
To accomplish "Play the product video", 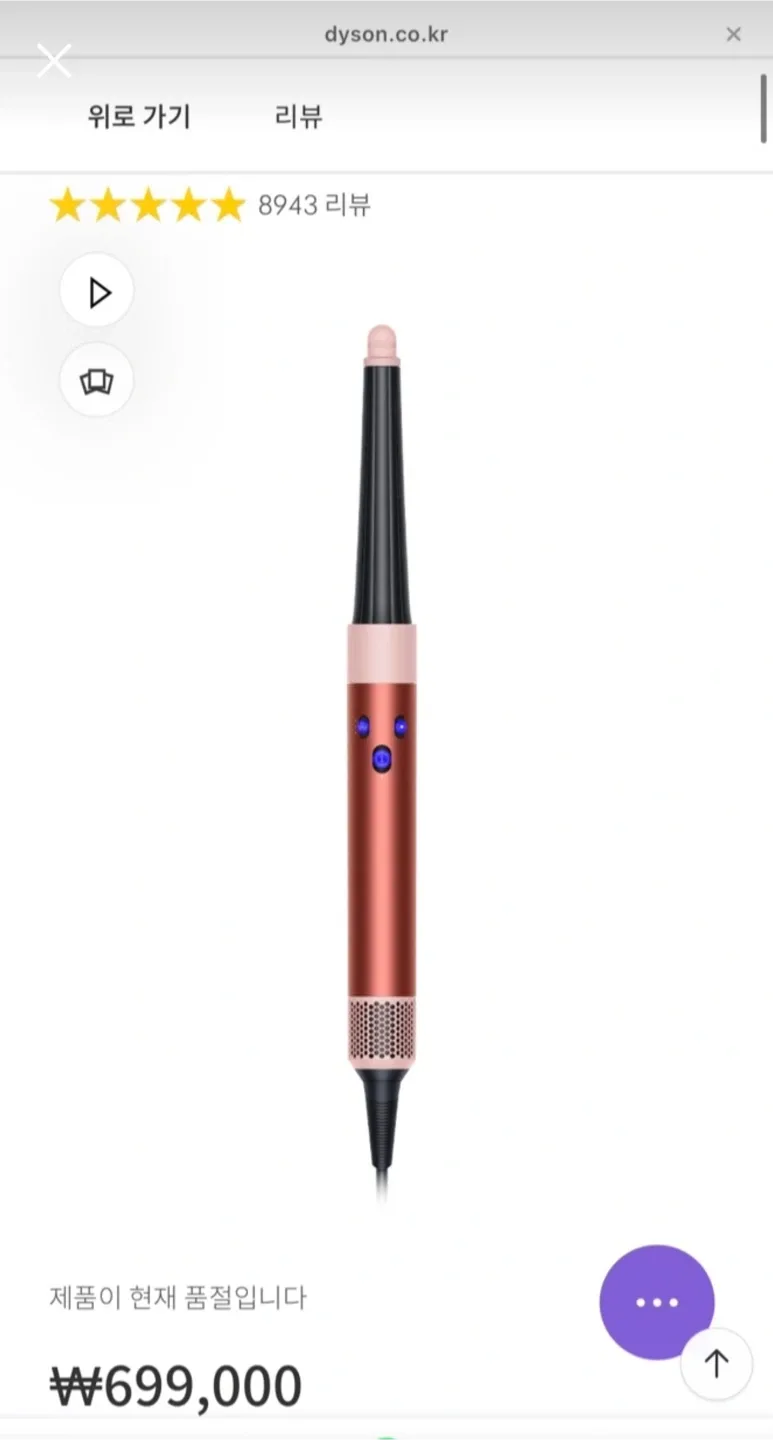I will tap(97, 292).
